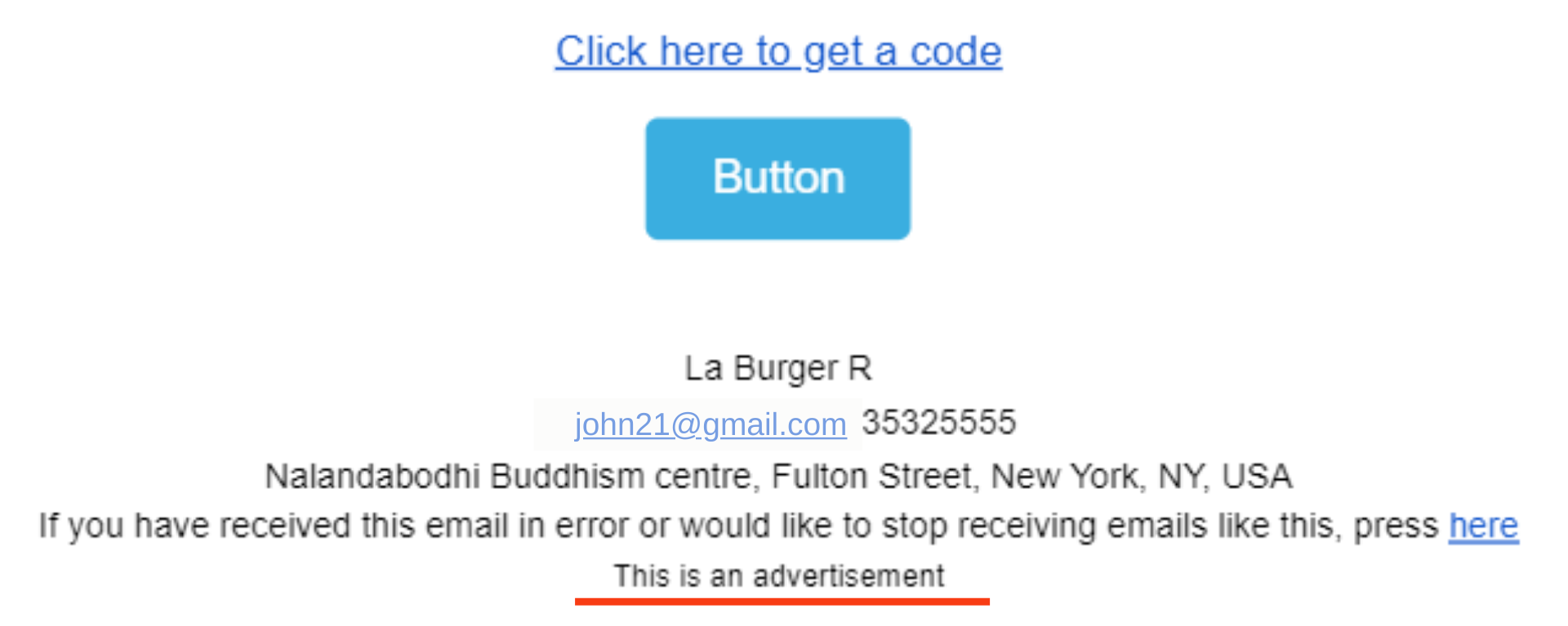
Task: Tap the blue Button
Action: [x=777, y=178]
